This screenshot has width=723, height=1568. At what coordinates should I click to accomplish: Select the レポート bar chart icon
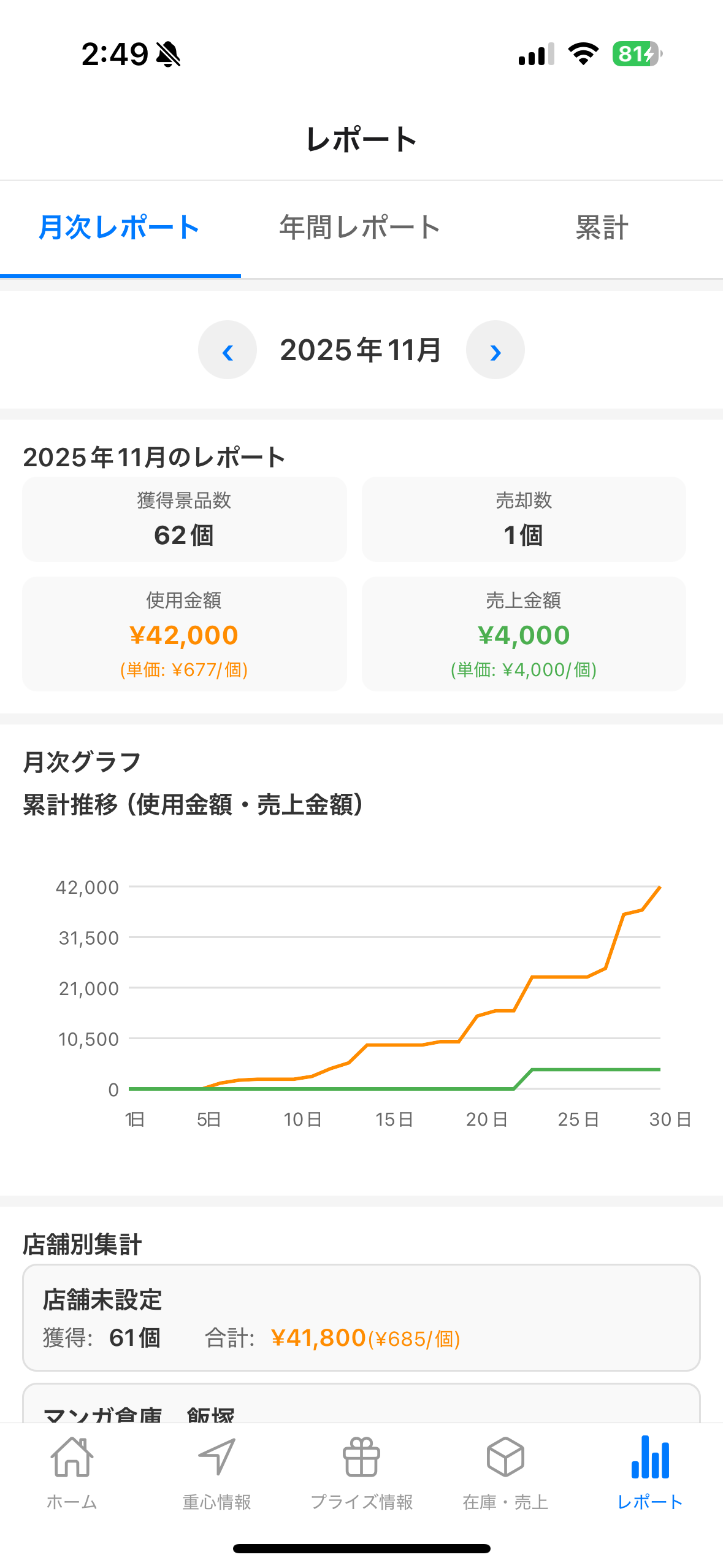[649, 1469]
